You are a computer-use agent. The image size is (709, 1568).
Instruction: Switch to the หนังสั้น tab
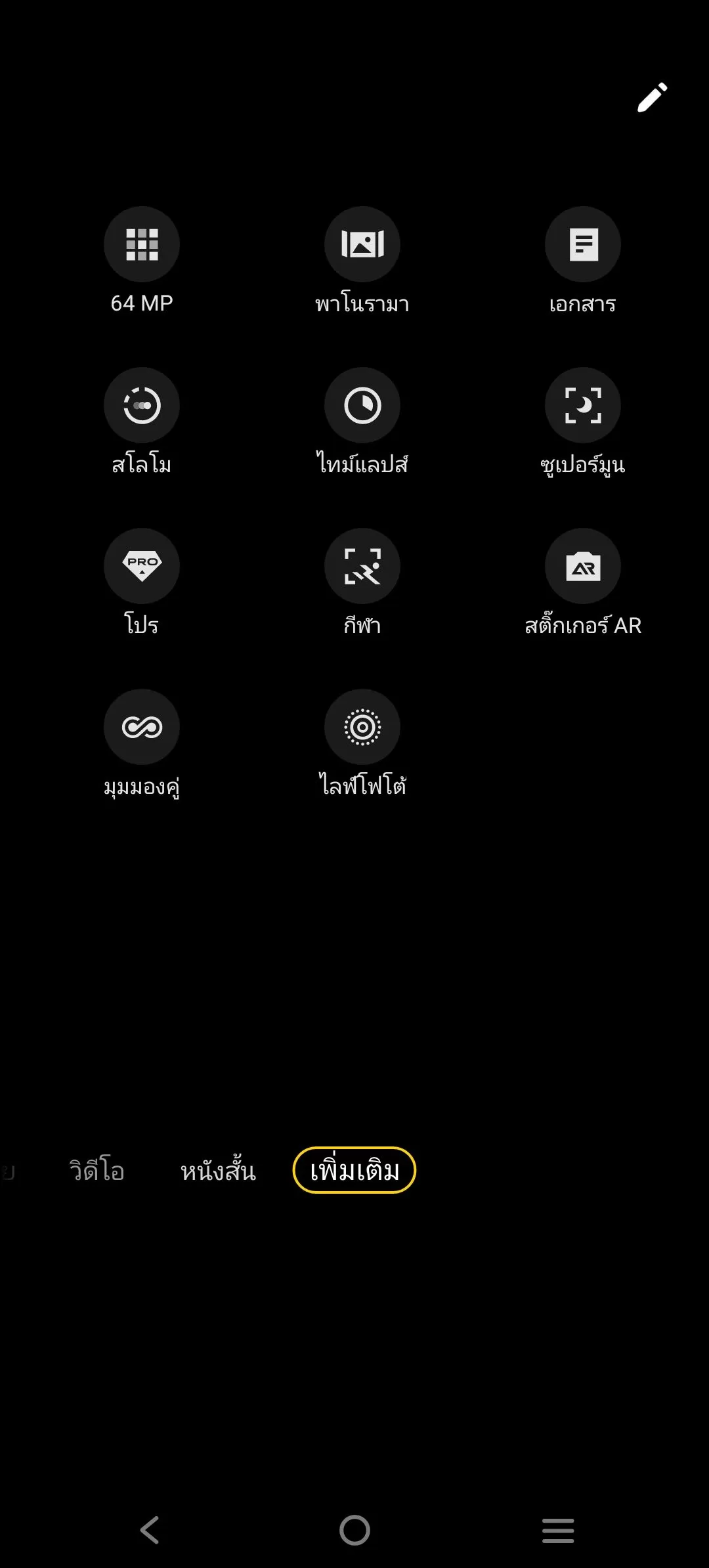coord(218,1171)
